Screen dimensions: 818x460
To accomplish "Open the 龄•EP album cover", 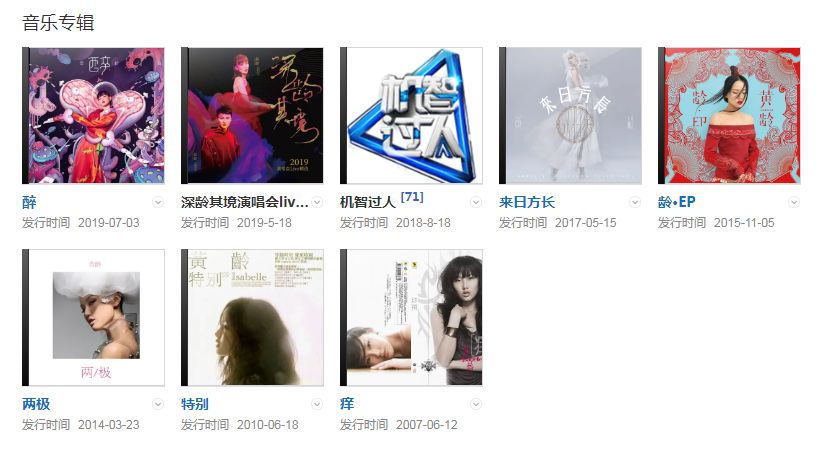I will click(x=730, y=116).
